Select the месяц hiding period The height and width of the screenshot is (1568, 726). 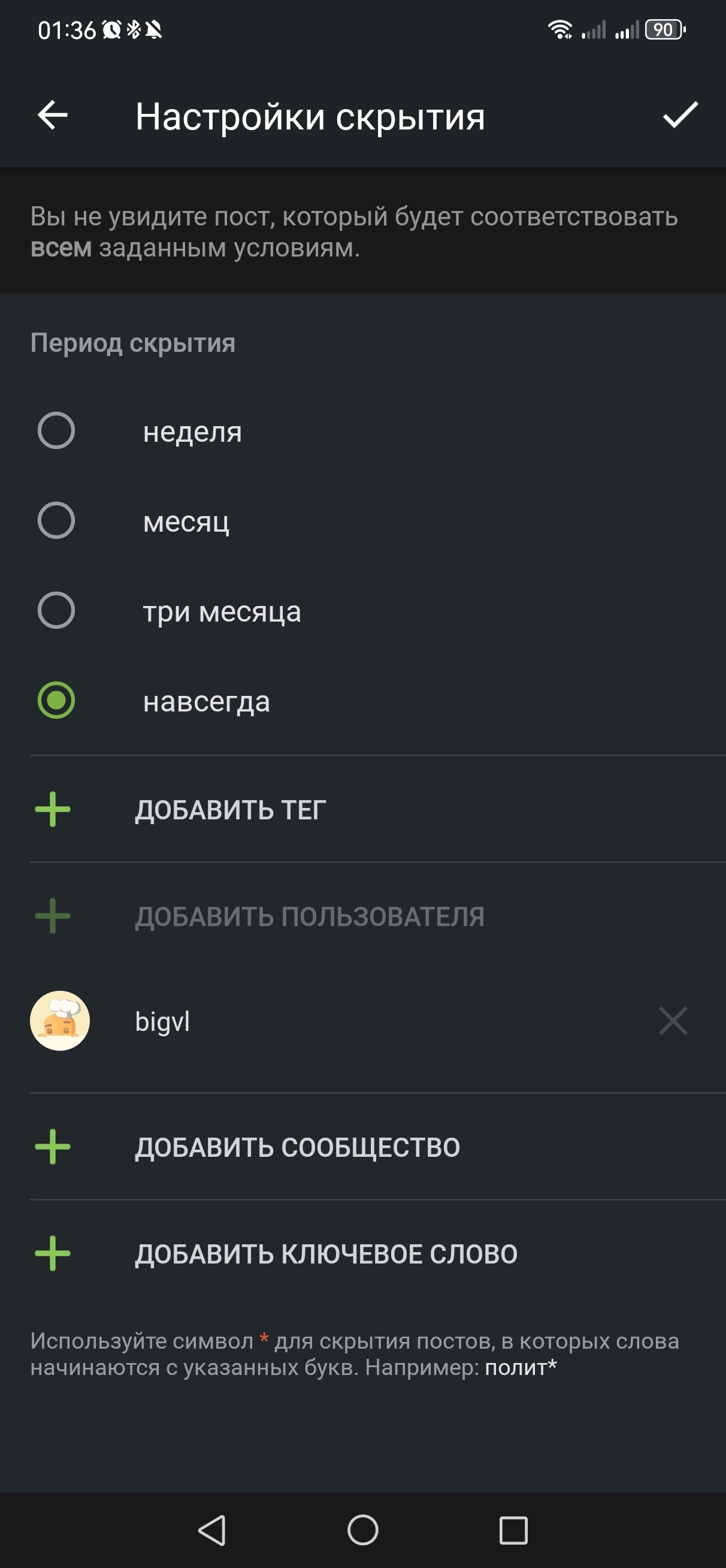tap(56, 520)
